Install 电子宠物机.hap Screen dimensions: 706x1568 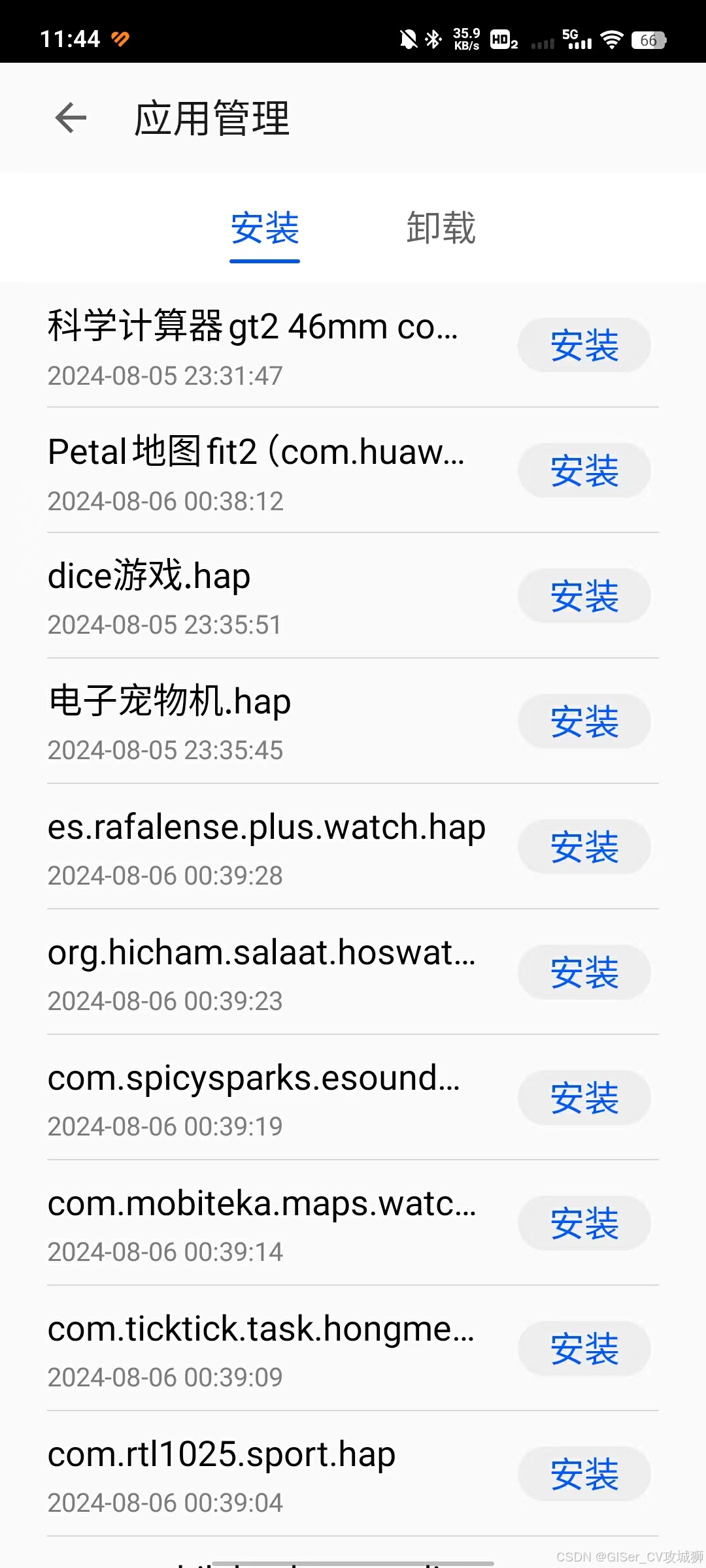[x=584, y=721]
